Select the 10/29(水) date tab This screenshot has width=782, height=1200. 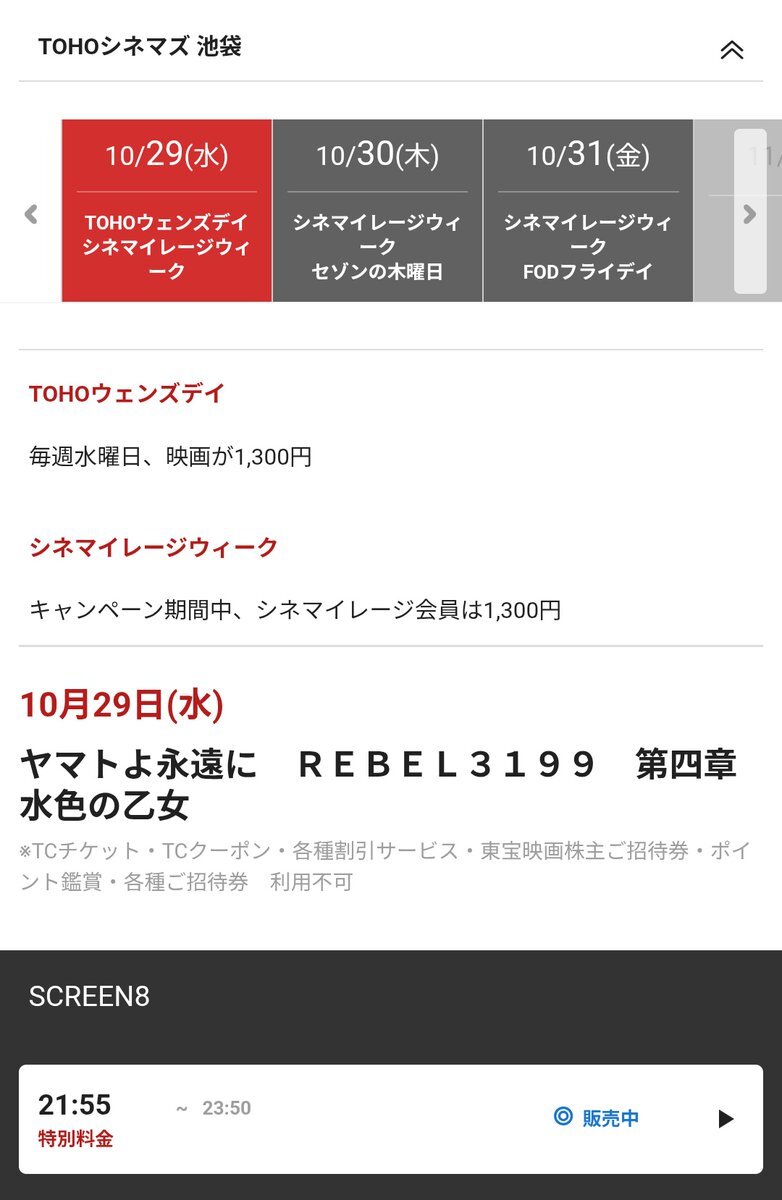pos(167,211)
